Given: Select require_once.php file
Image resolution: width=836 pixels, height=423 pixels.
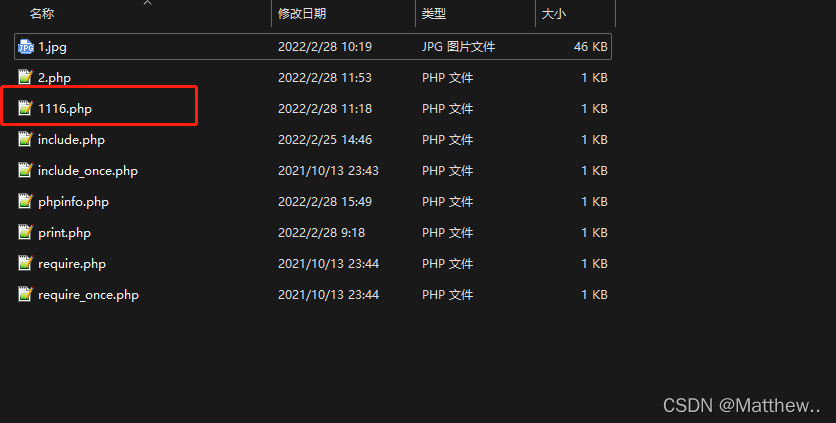Looking at the screenshot, I should (88, 295).
